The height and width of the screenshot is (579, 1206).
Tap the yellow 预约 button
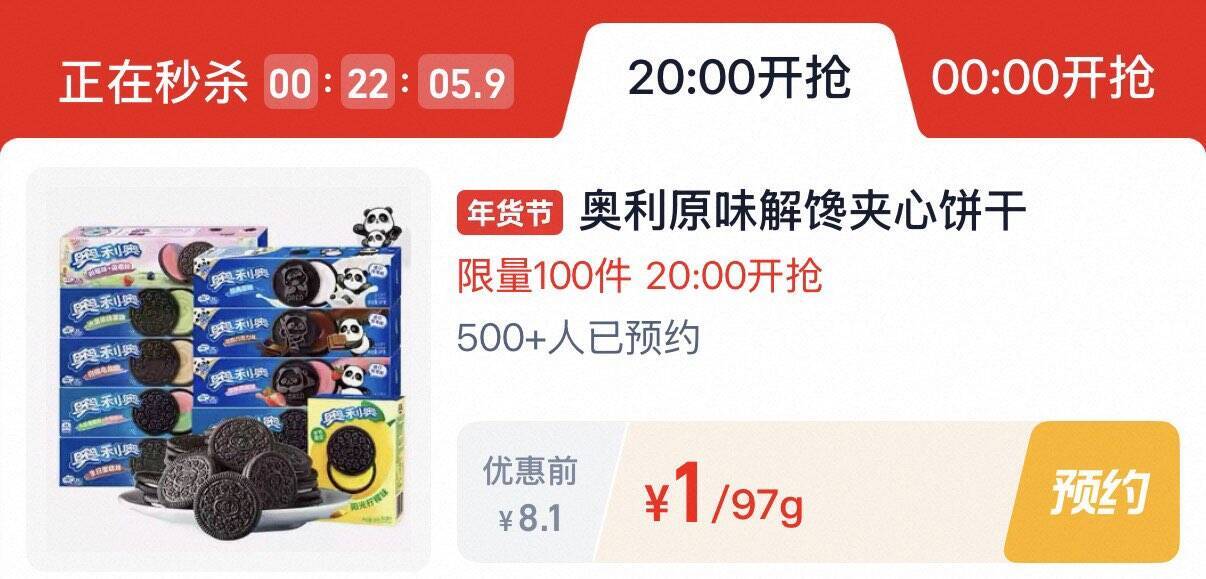point(1098,492)
